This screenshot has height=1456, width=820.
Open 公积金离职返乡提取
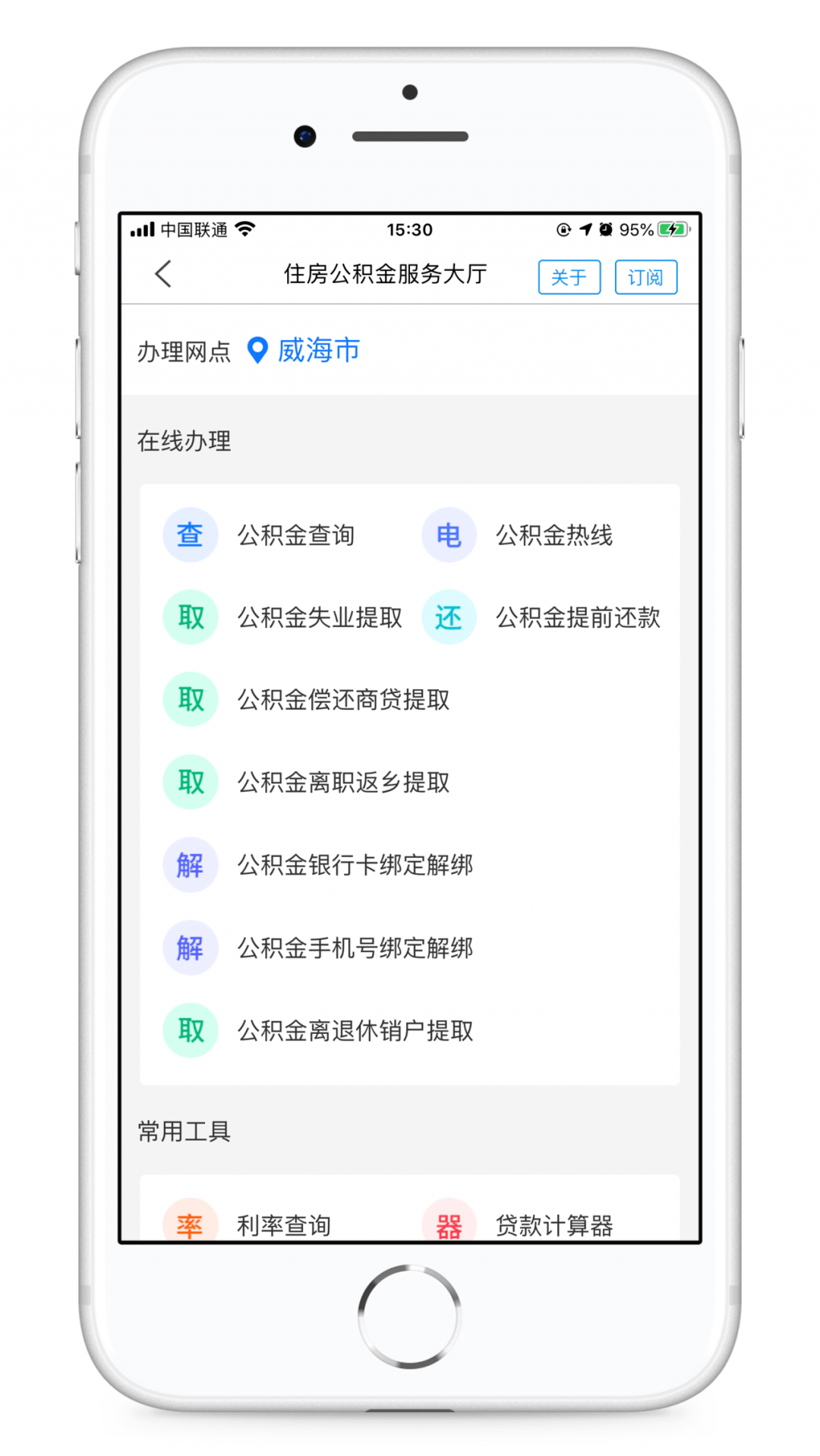point(307,782)
